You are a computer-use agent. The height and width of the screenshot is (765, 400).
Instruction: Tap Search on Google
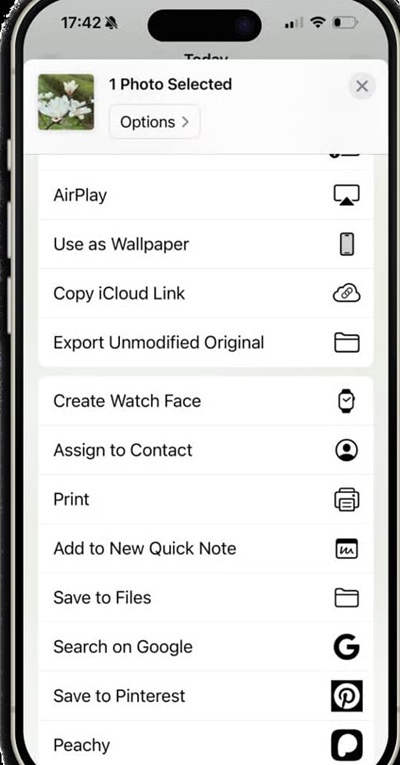[206, 647]
